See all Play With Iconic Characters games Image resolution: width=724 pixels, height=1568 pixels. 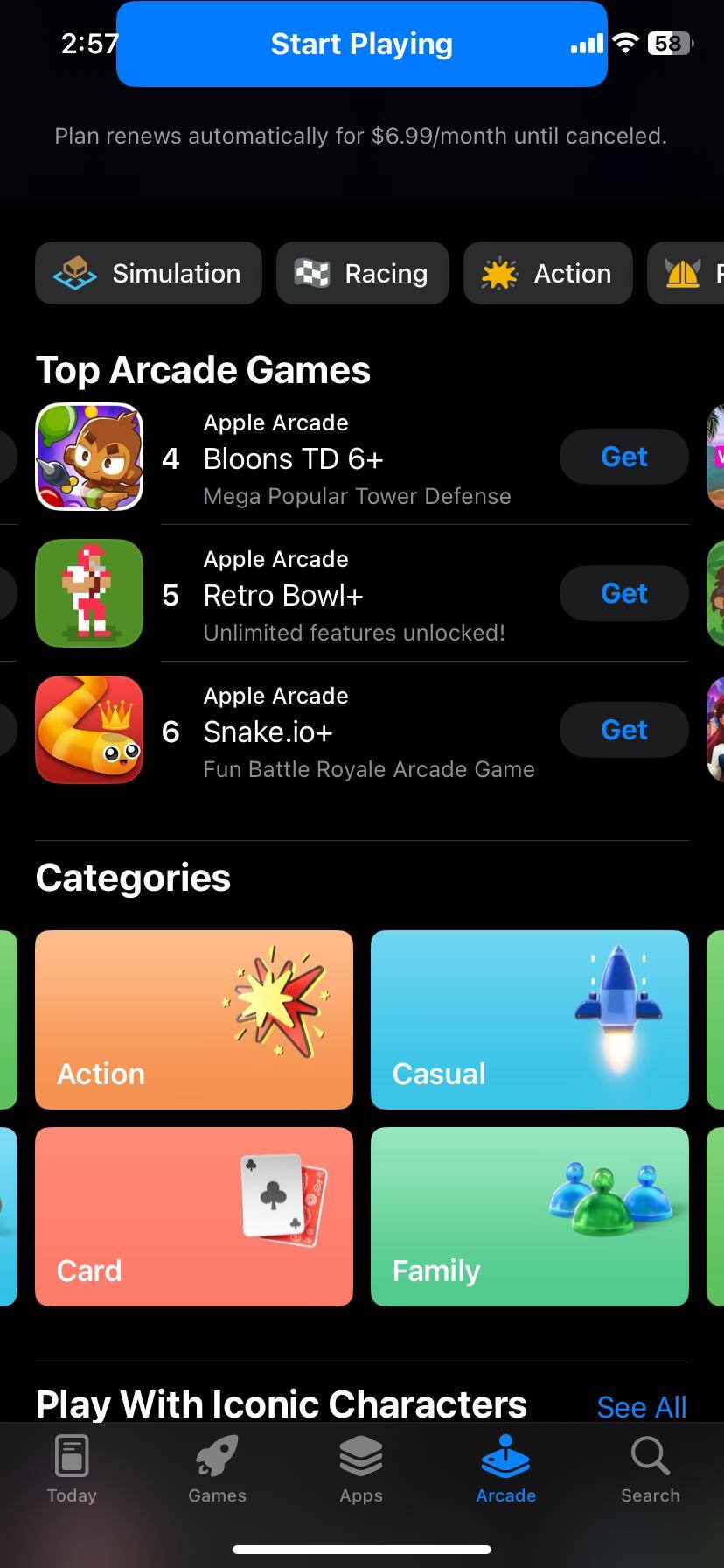coord(641,1406)
